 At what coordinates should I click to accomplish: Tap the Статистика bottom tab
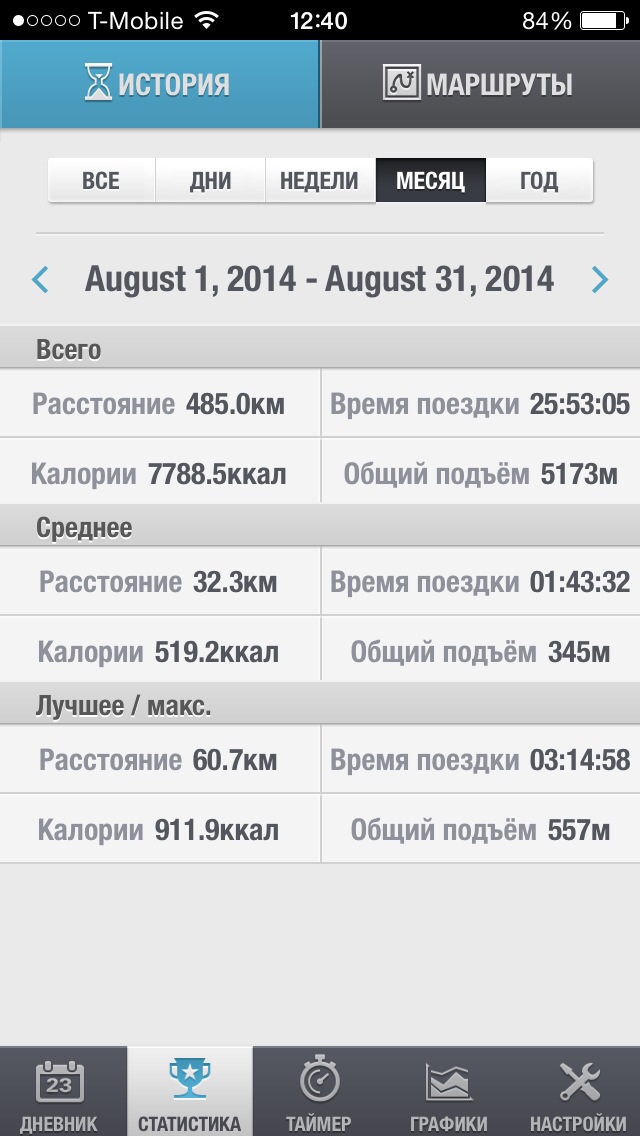pos(190,1092)
